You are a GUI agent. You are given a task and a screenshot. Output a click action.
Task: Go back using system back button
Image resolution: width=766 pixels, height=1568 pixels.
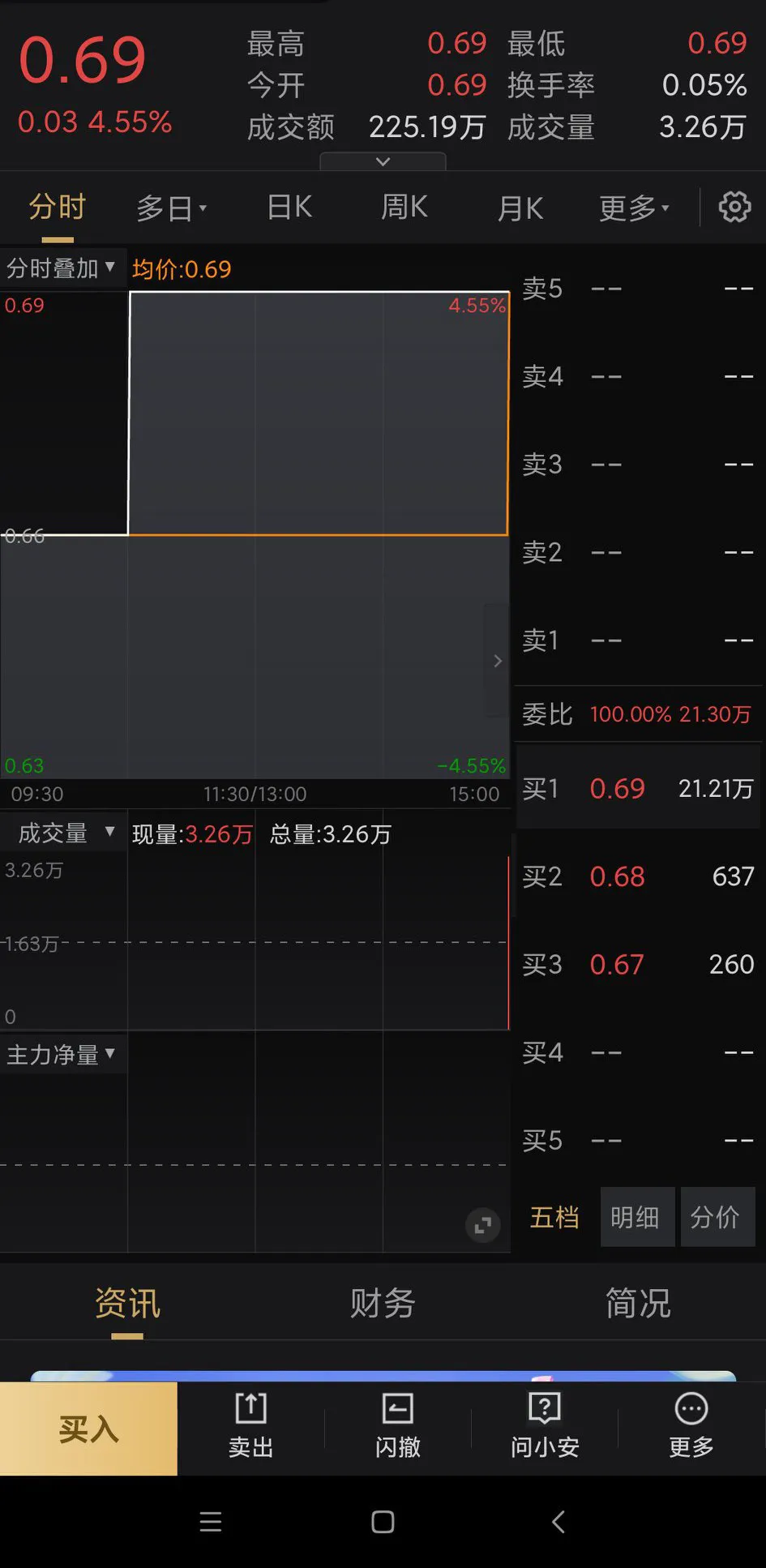click(558, 1522)
